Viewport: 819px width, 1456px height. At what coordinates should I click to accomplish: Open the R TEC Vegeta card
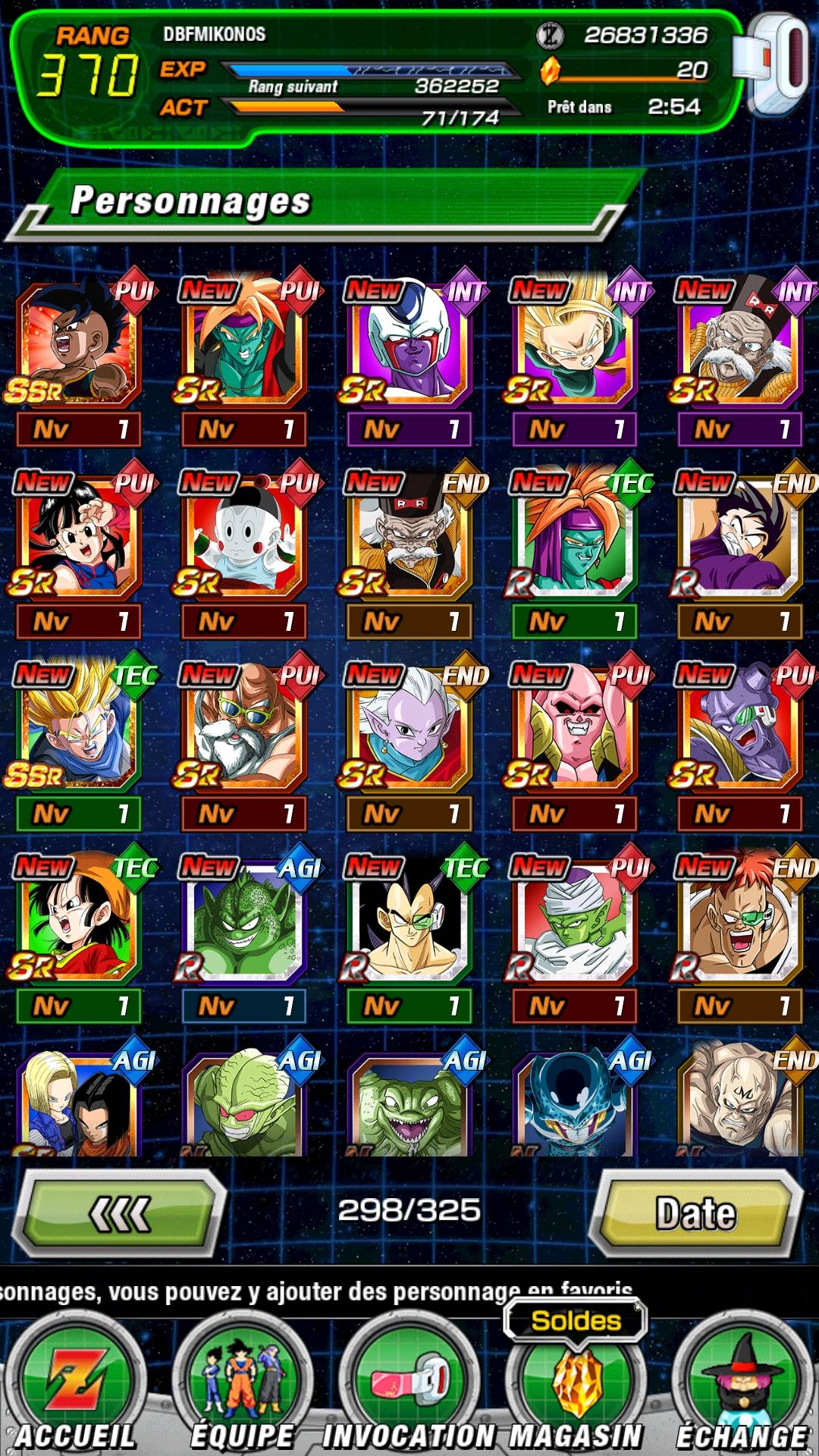pos(409,934)
